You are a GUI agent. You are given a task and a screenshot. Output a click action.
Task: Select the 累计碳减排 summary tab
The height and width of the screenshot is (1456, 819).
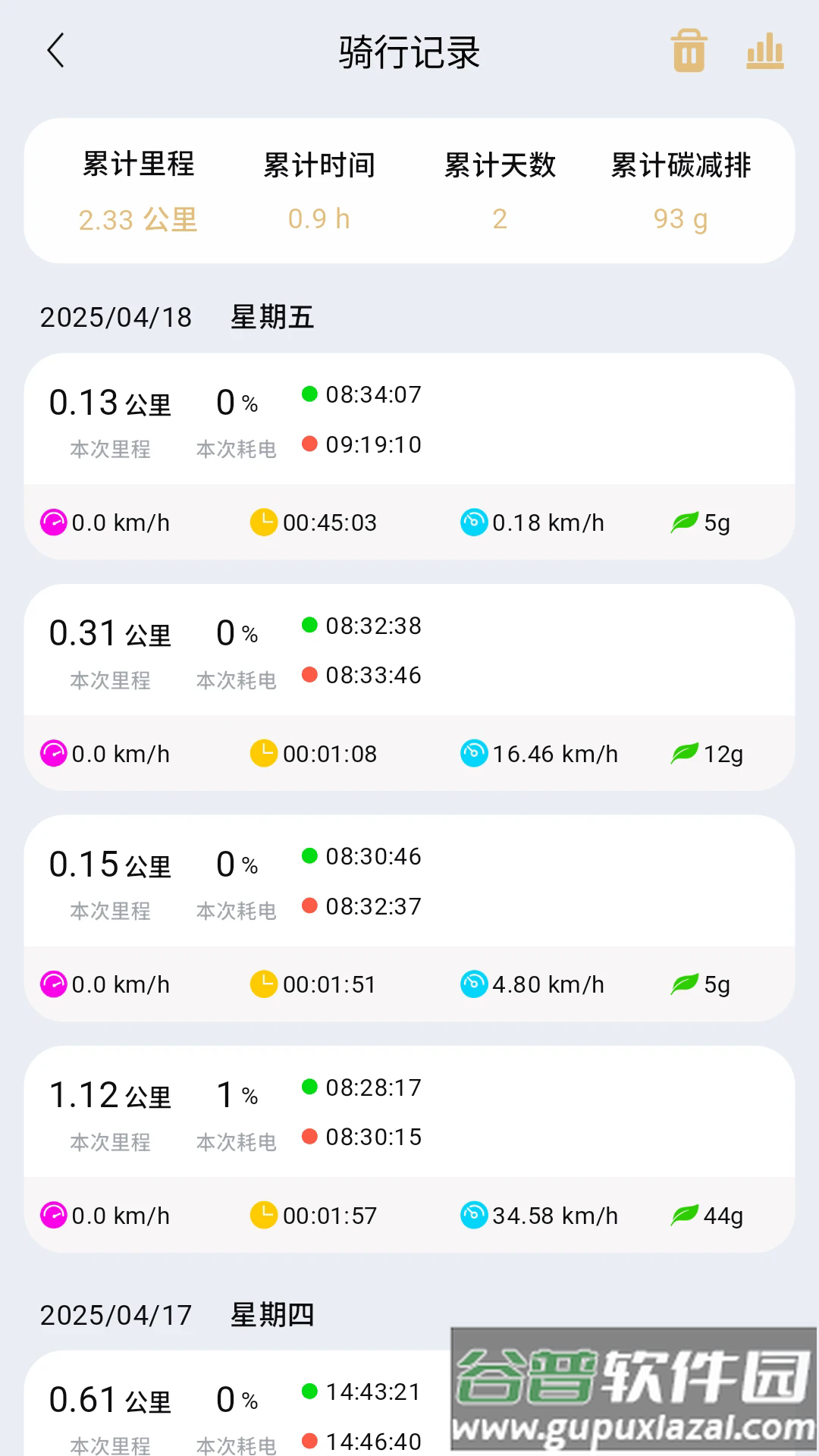[x=680, y=165]
